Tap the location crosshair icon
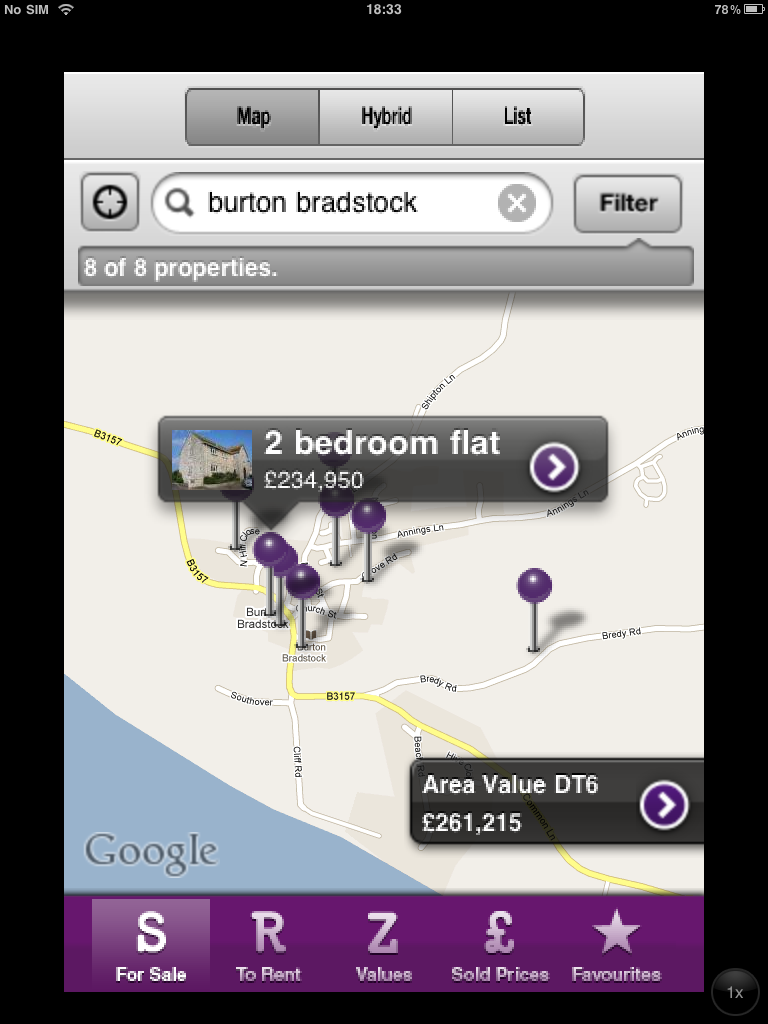 tap(109, 202)
